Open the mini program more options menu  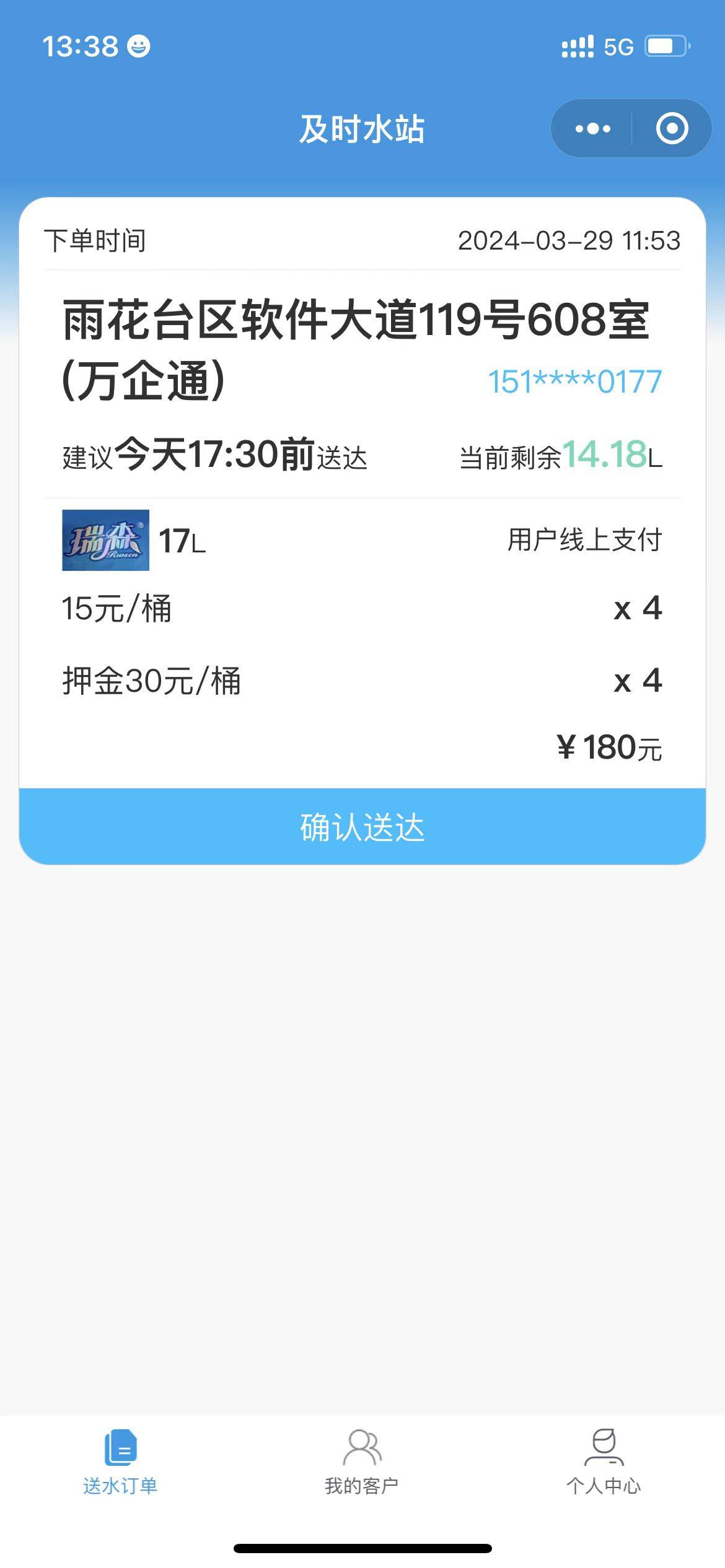(x=592, y=129)
